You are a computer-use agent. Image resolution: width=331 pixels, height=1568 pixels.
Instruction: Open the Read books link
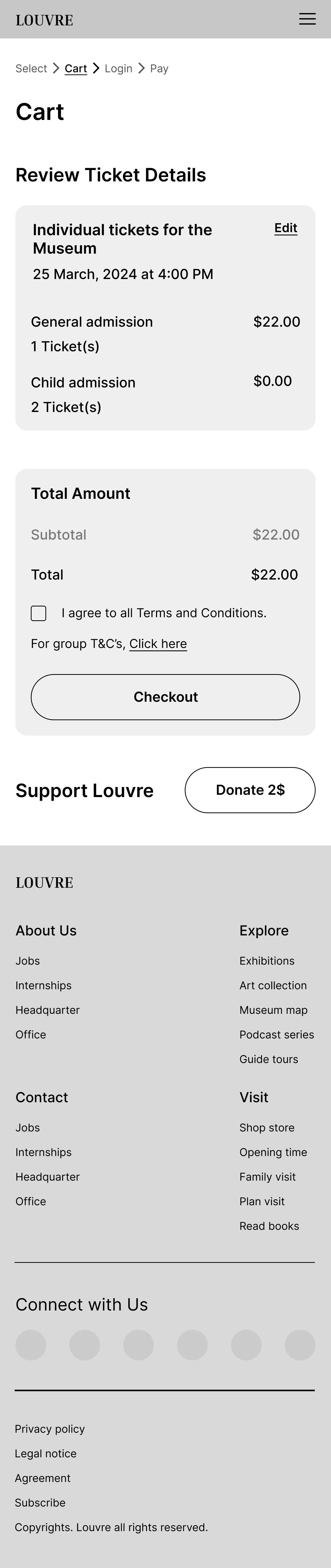click(x=269, y=1226)
